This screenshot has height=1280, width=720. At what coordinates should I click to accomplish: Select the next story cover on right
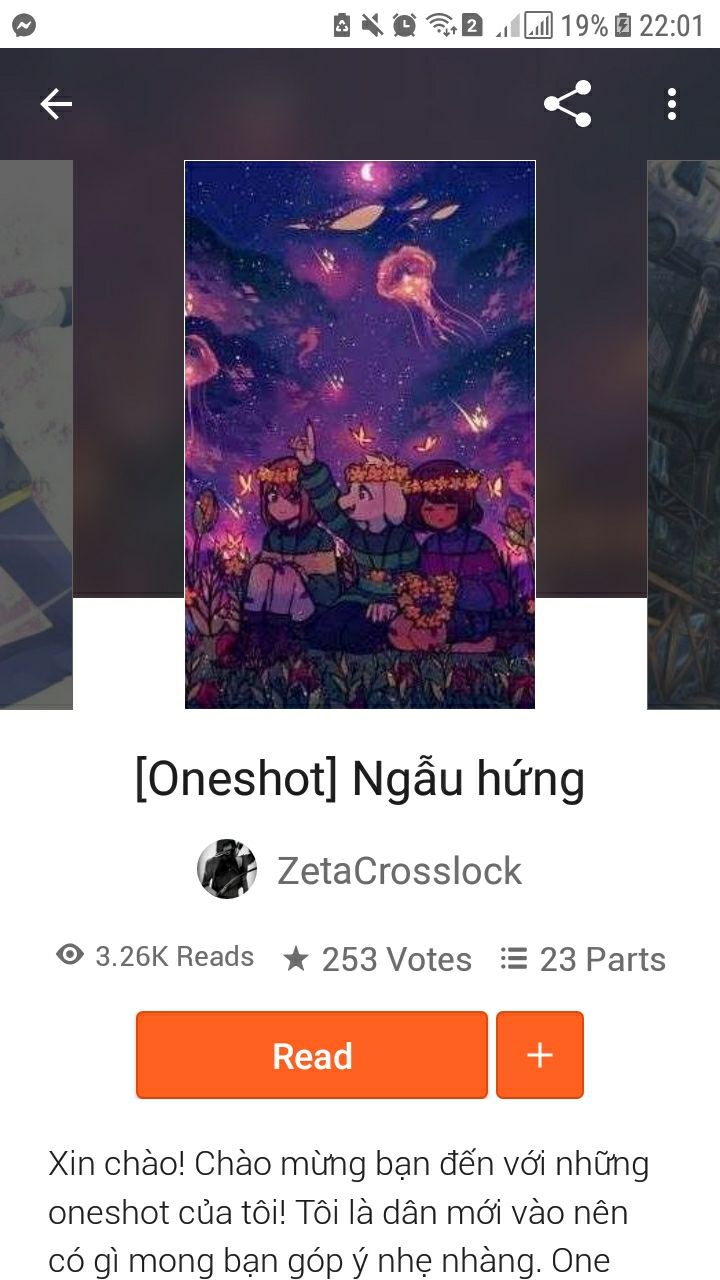(684, 435)
